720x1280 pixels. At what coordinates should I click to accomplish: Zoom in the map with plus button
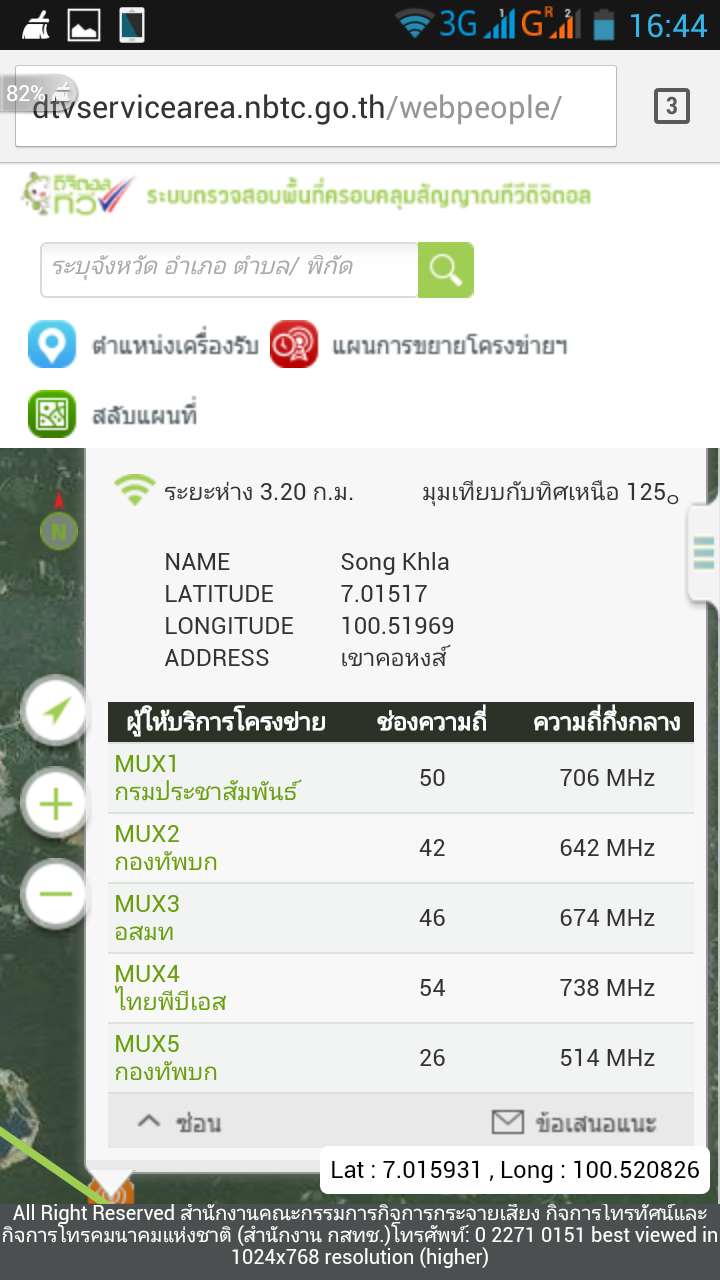[x=56, y=803]
